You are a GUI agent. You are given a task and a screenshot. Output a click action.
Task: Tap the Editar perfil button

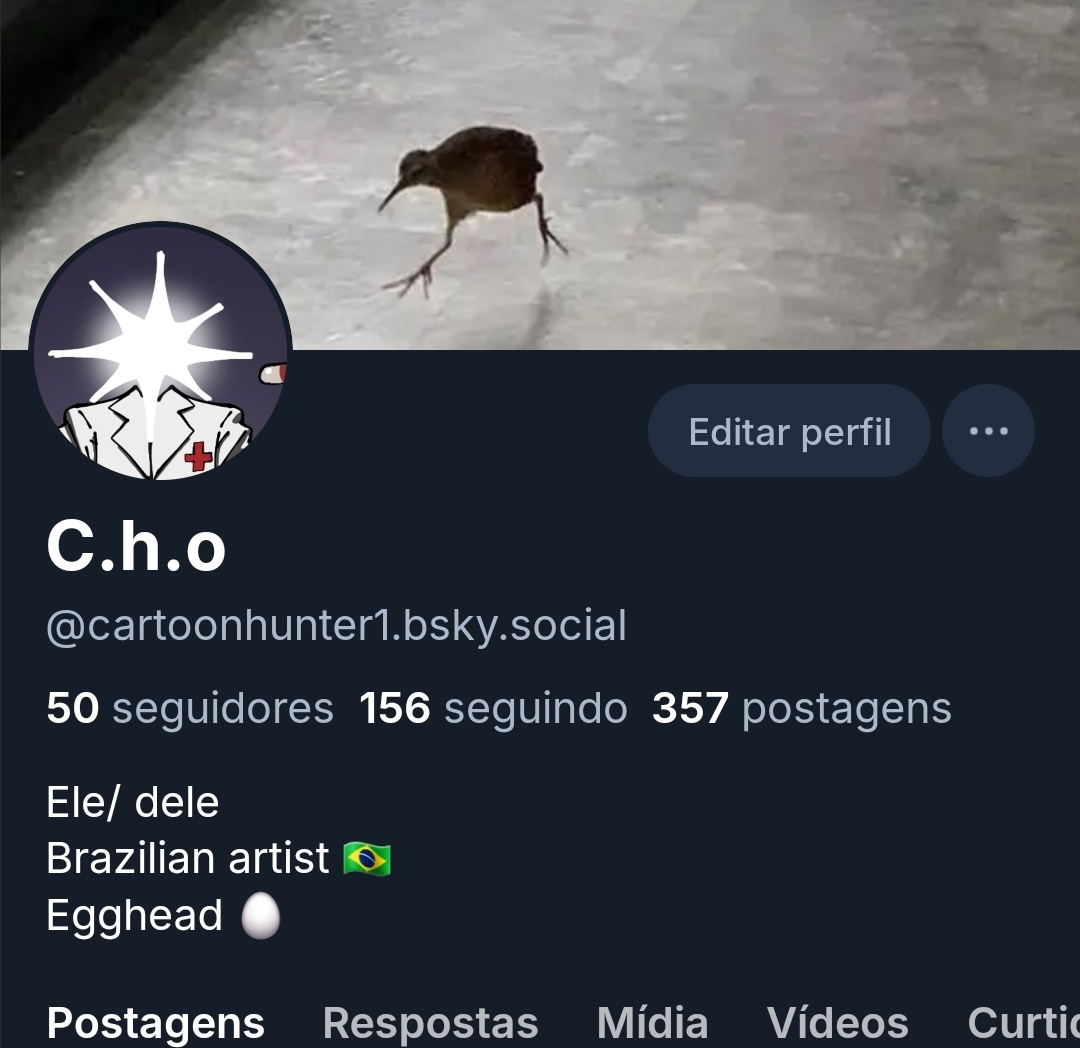pos(789,431)
